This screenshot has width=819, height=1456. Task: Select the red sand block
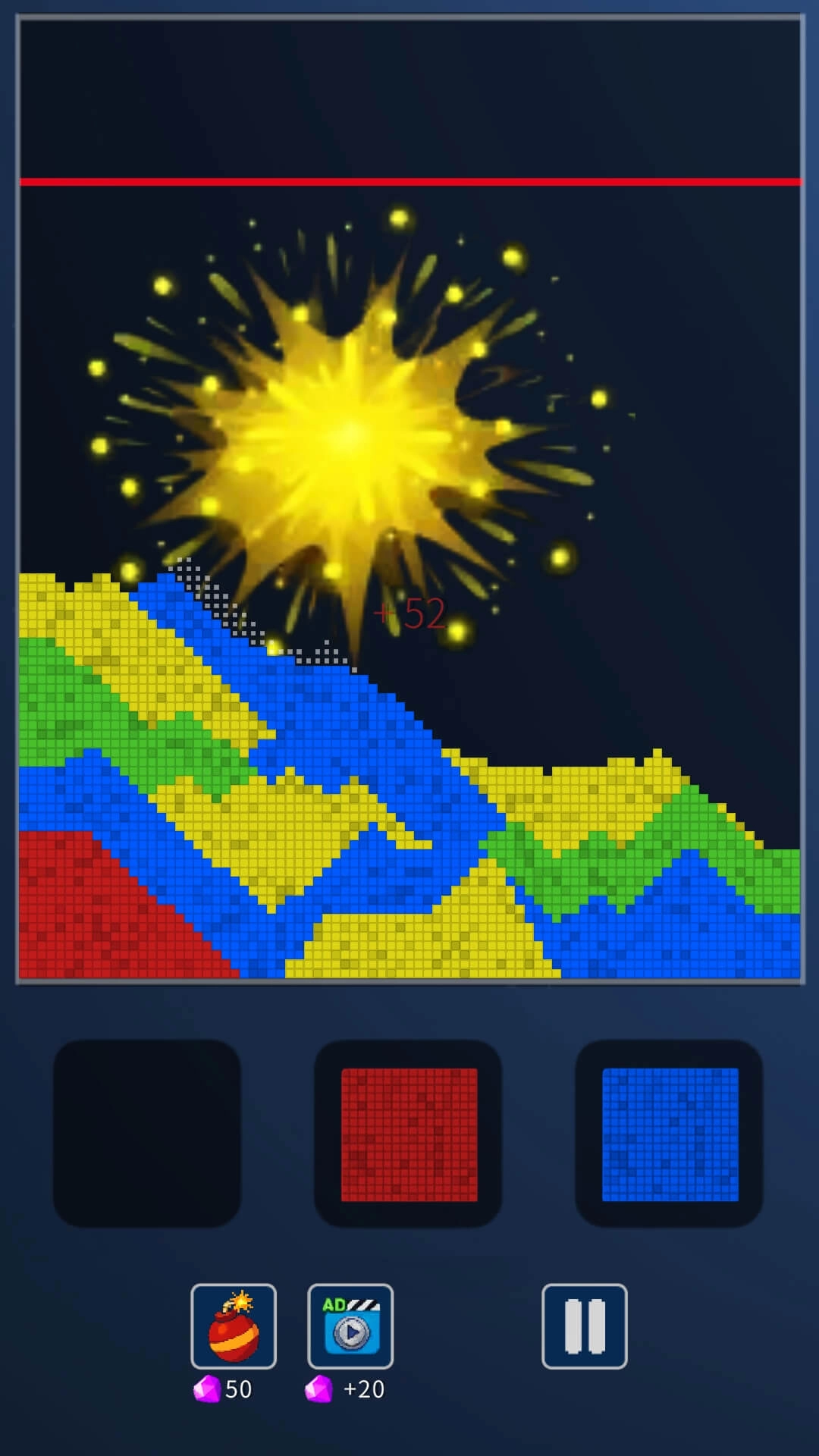pyautogui.click(x=409, y=1134)
